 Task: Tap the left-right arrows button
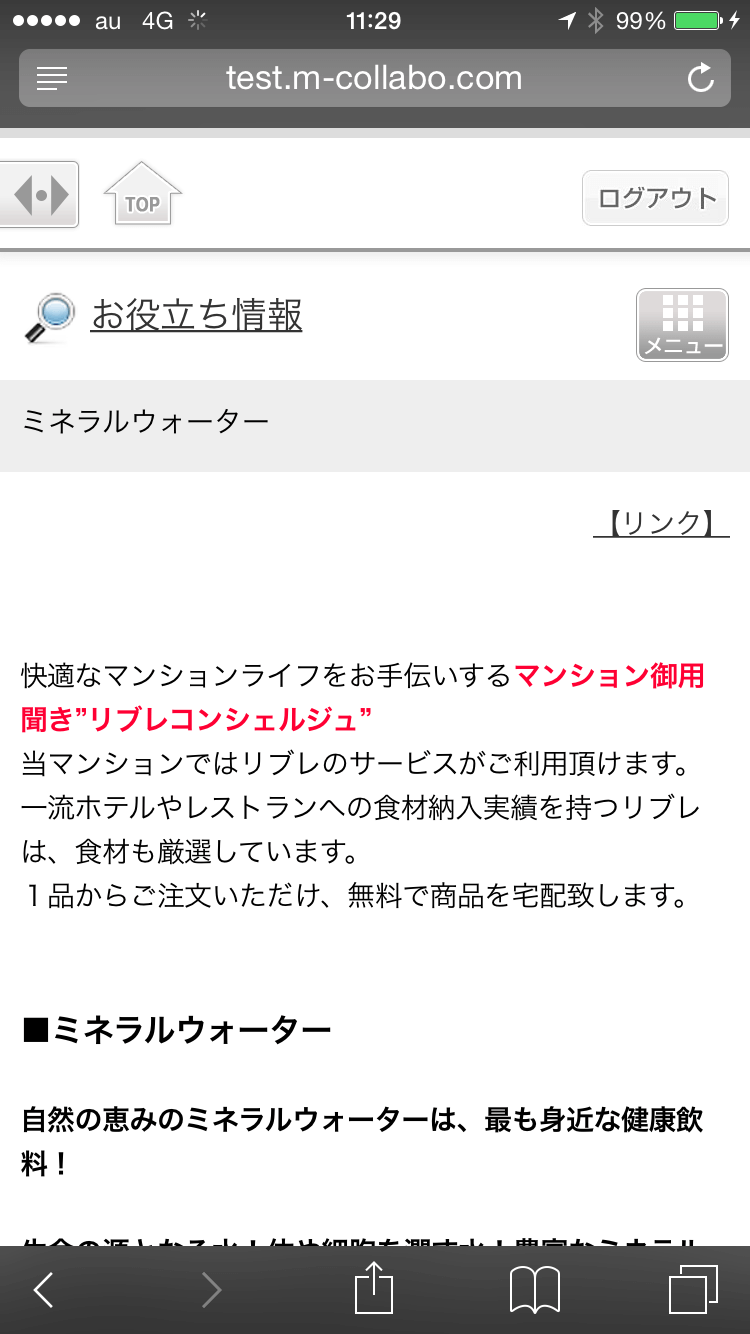(x=40, y=194)
